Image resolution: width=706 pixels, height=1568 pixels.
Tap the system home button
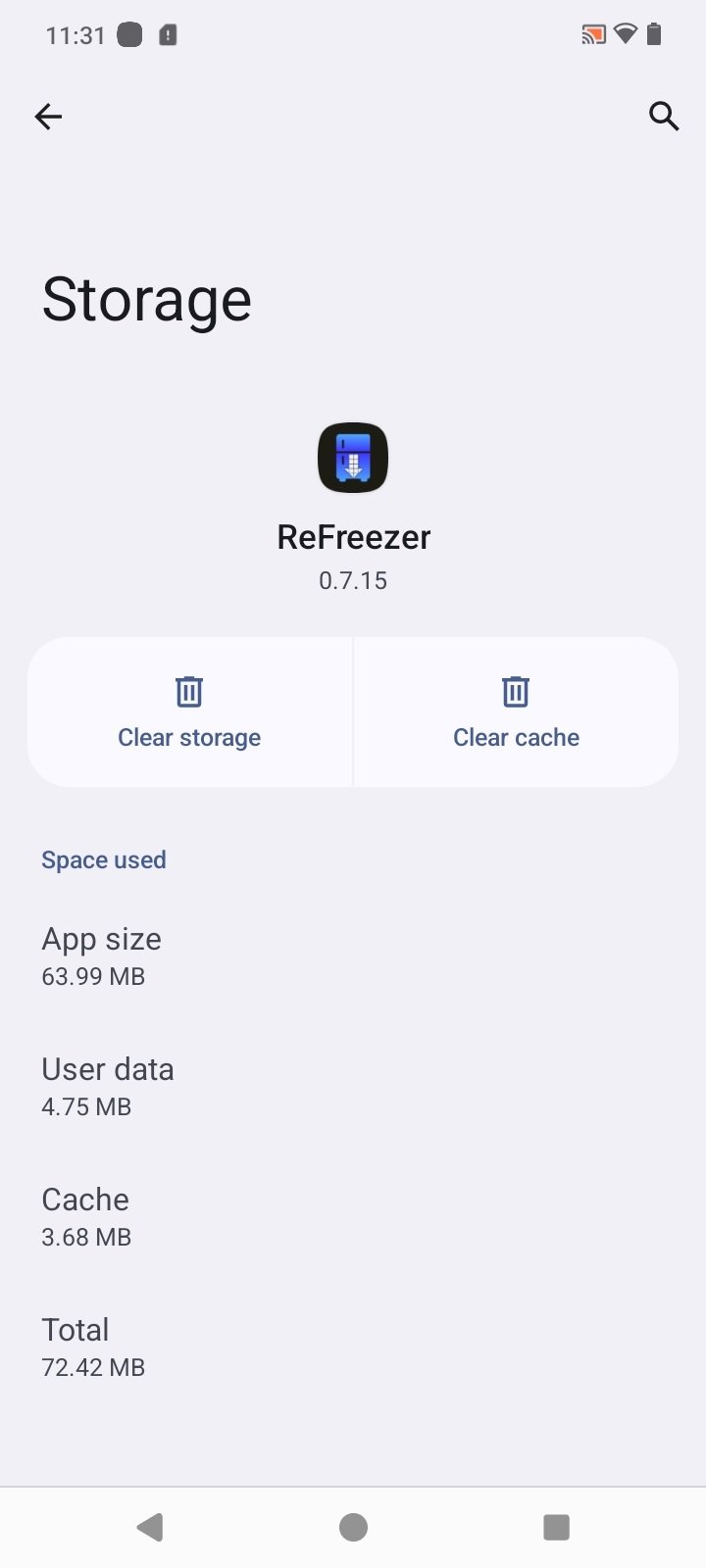coord(353,1527)
